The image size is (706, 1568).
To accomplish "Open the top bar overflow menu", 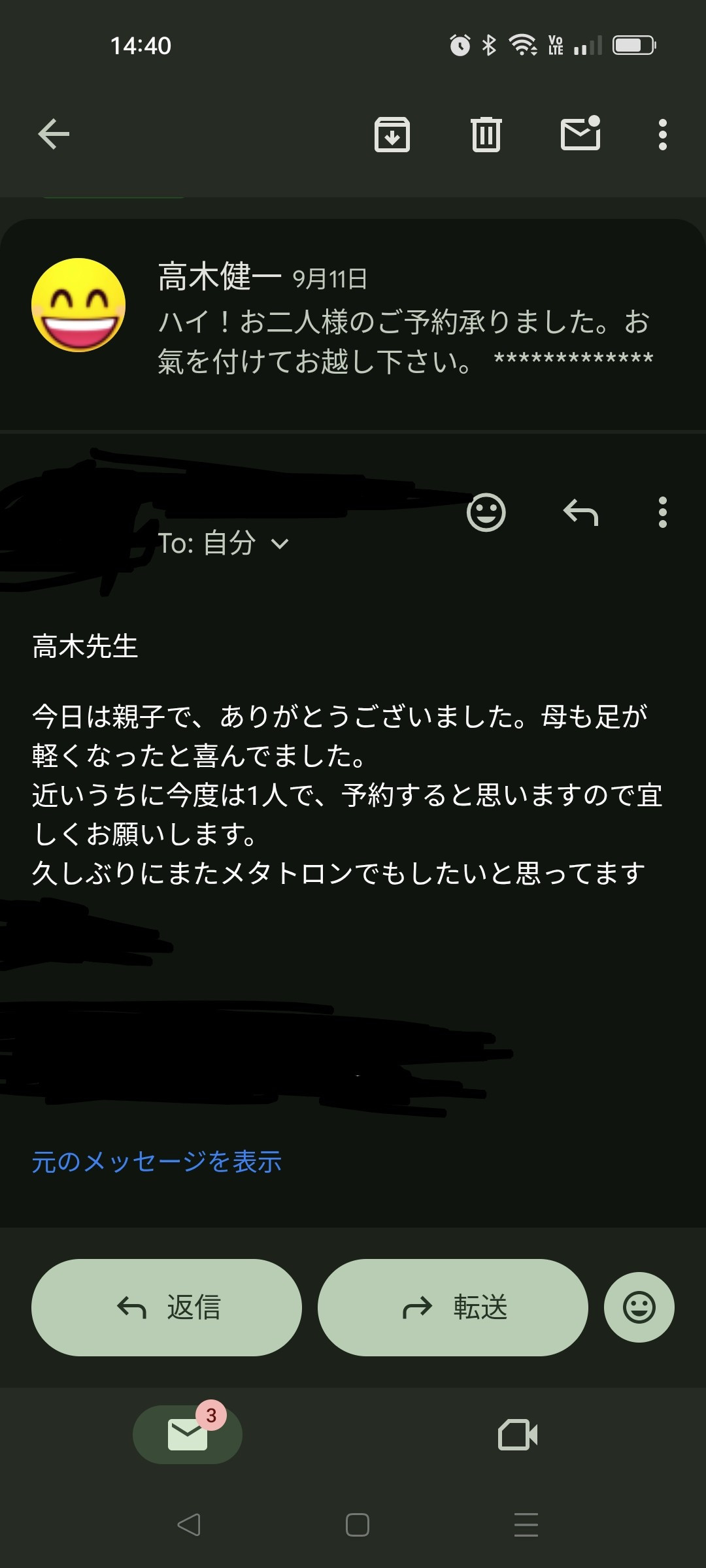I will 662,135.
